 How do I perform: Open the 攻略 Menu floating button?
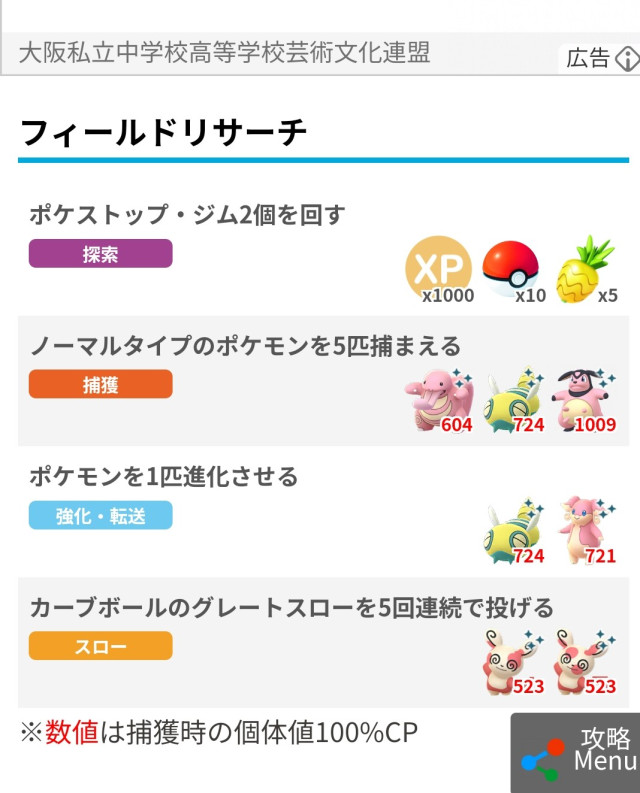[577, 752]
